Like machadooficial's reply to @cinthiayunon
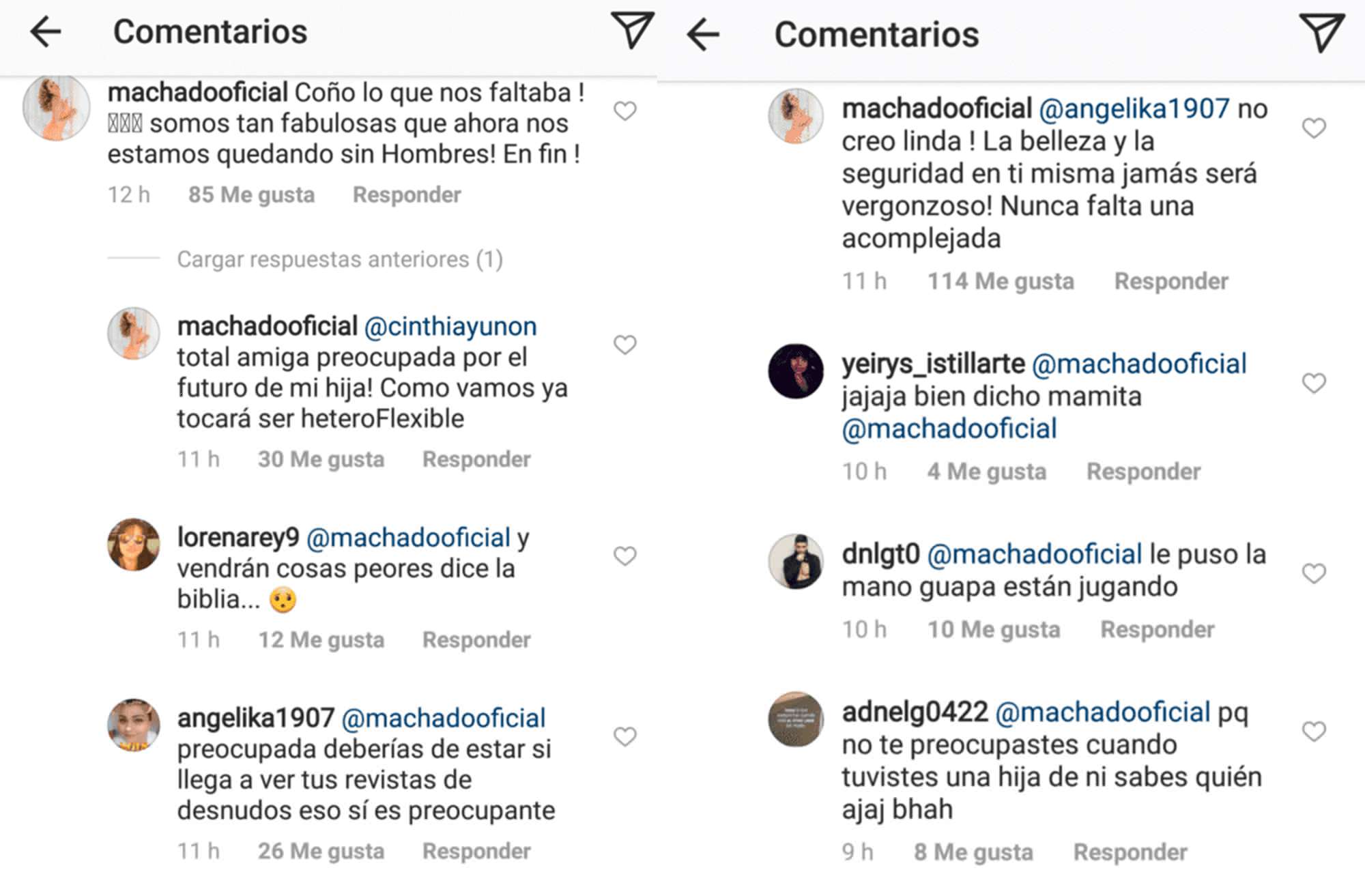This screenshot has width=1365, height=896. (624, 345)
